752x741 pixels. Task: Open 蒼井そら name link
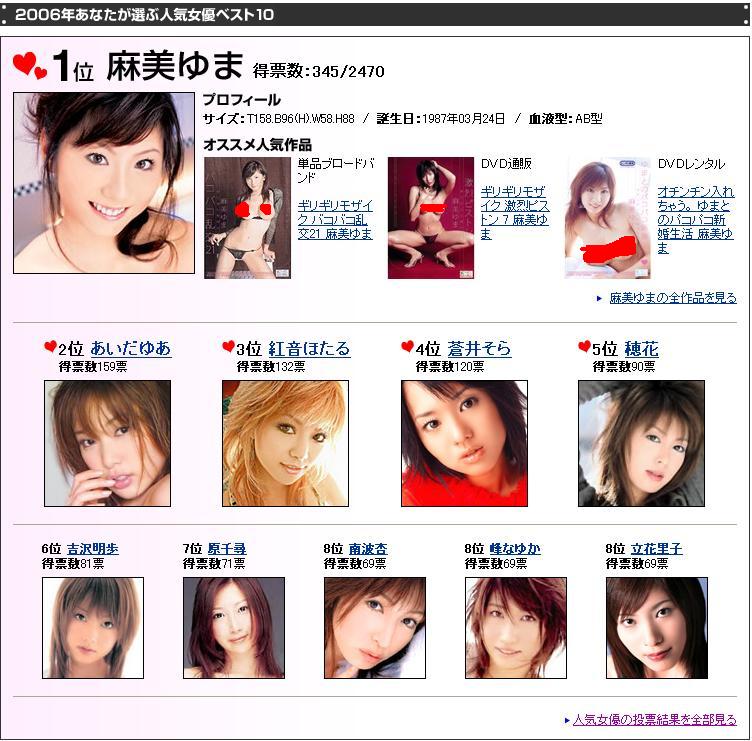[x=479, y=349]
